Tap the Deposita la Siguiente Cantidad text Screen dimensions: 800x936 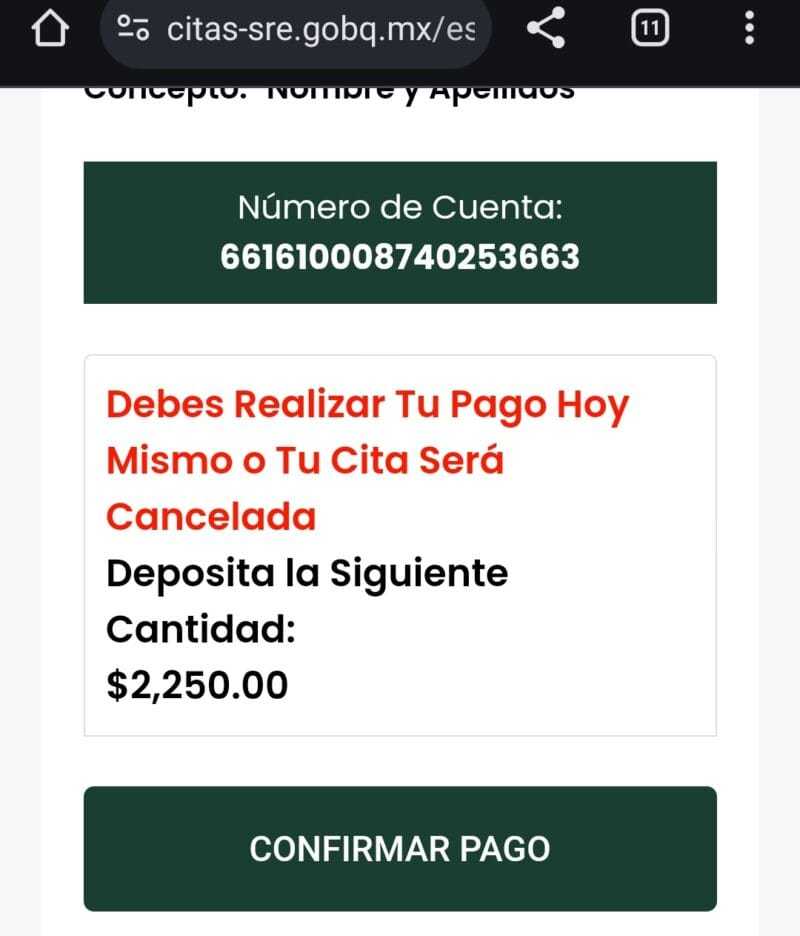306,600
